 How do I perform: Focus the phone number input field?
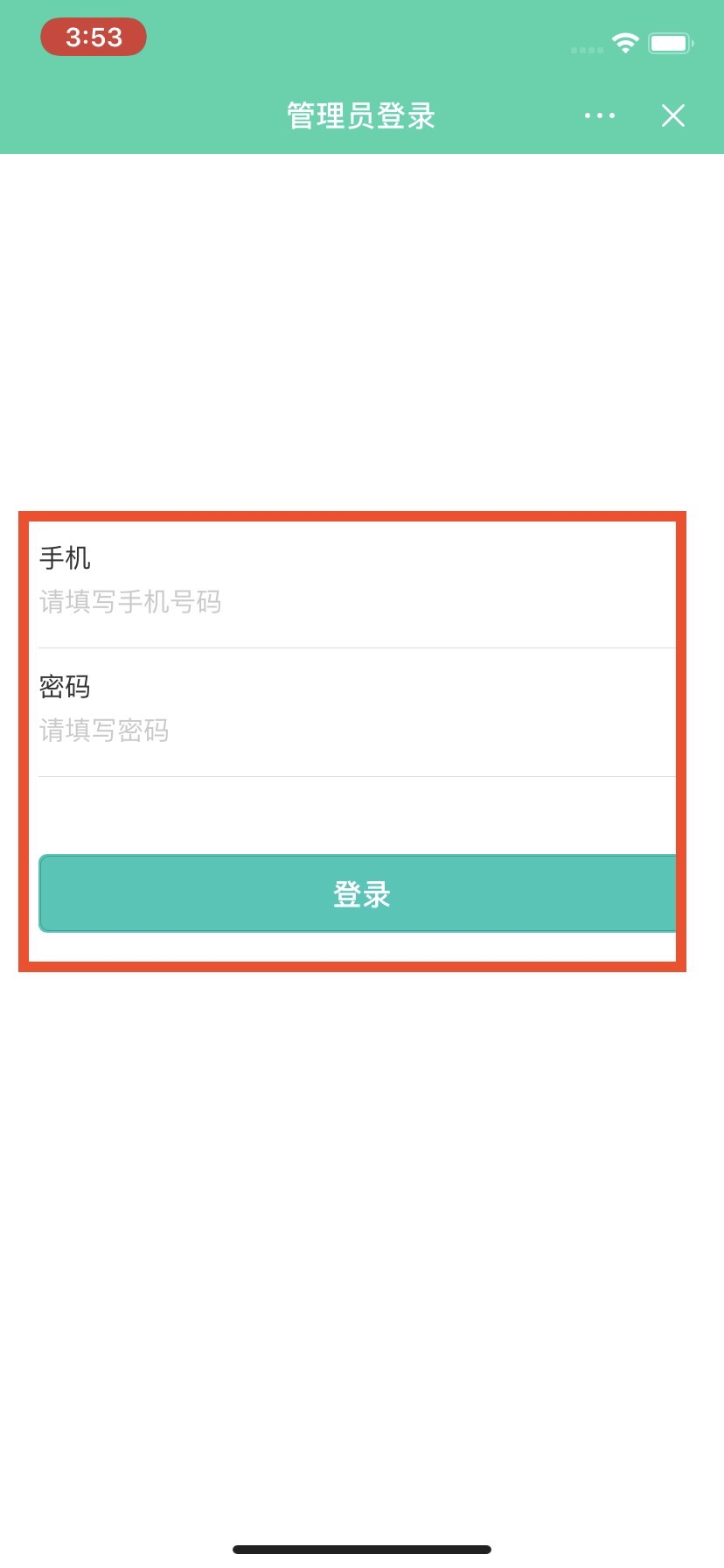358,602
